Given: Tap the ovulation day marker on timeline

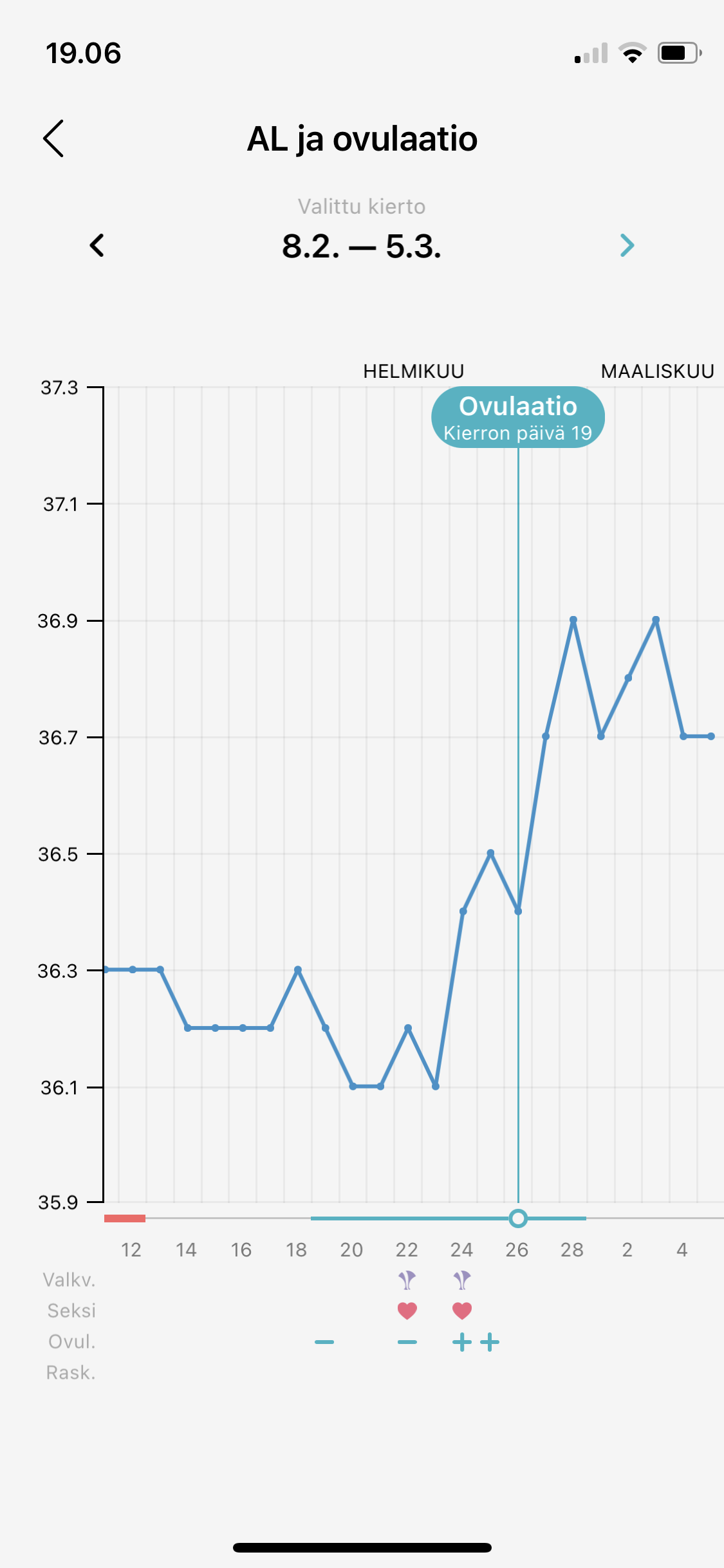Looking at the screenshot, I should 518,1218.
